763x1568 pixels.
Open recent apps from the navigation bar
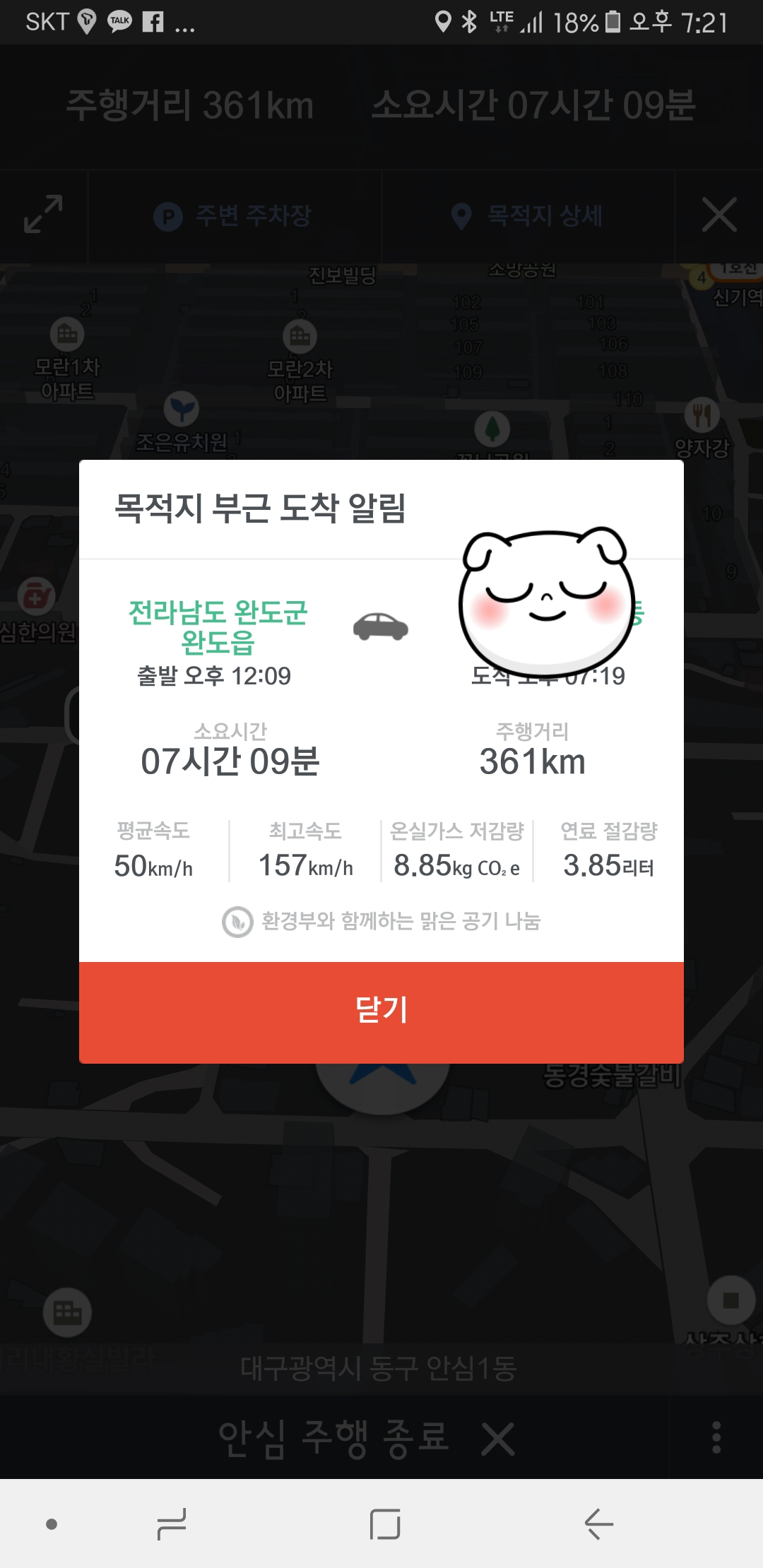click(x=172, y=1524)
